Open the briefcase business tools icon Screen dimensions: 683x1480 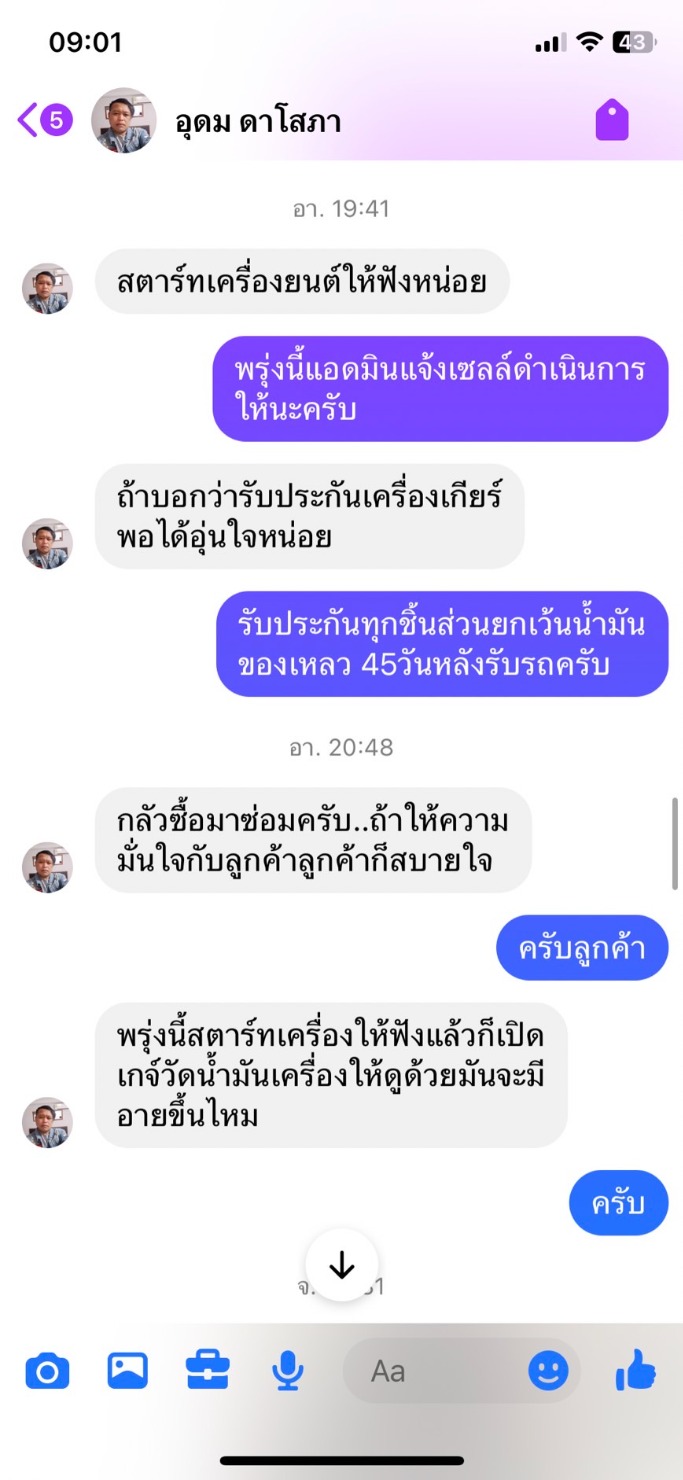pos(207,1370)
